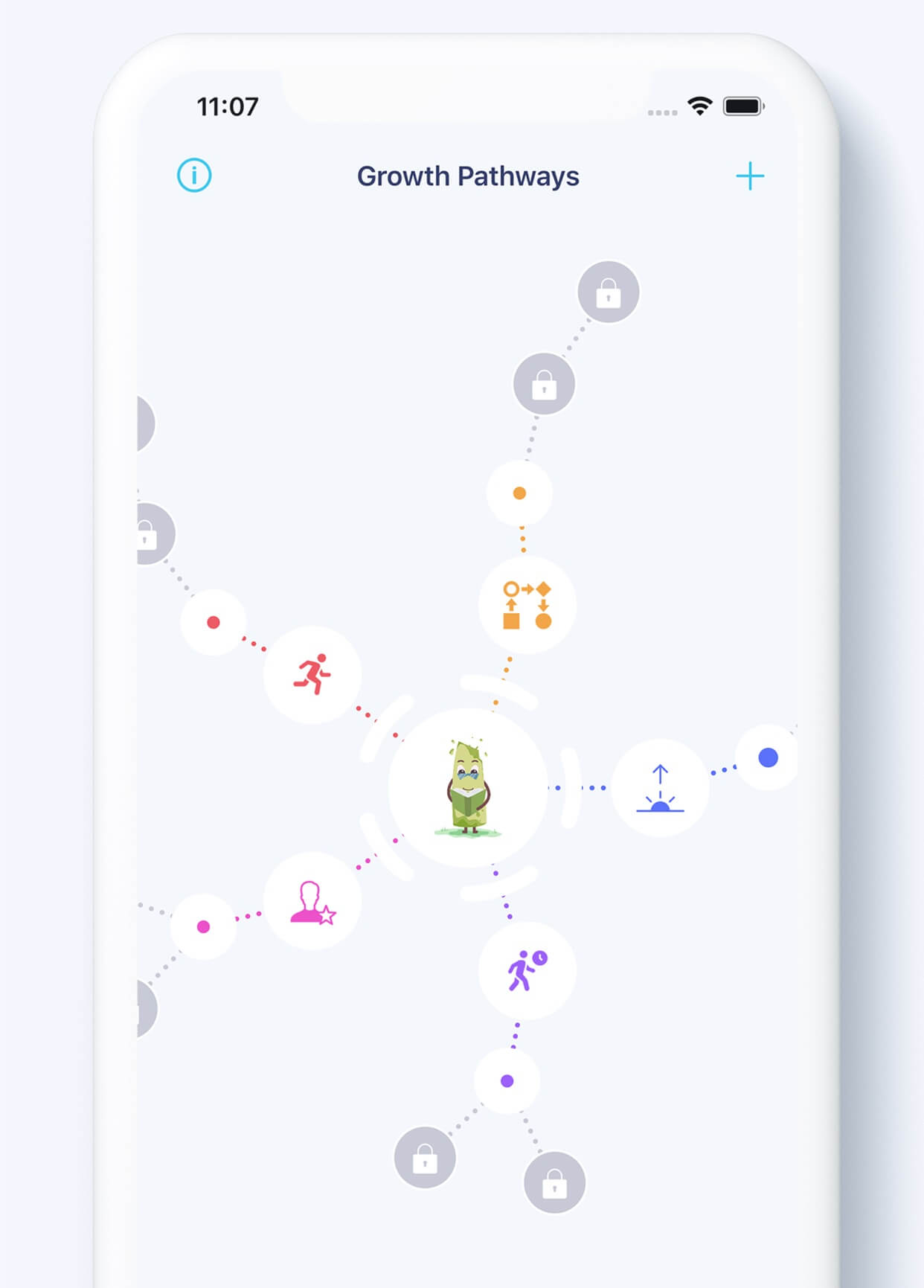Open the purple walking with clock node
Screen dimensions: 924x1288
pos(527,970)
